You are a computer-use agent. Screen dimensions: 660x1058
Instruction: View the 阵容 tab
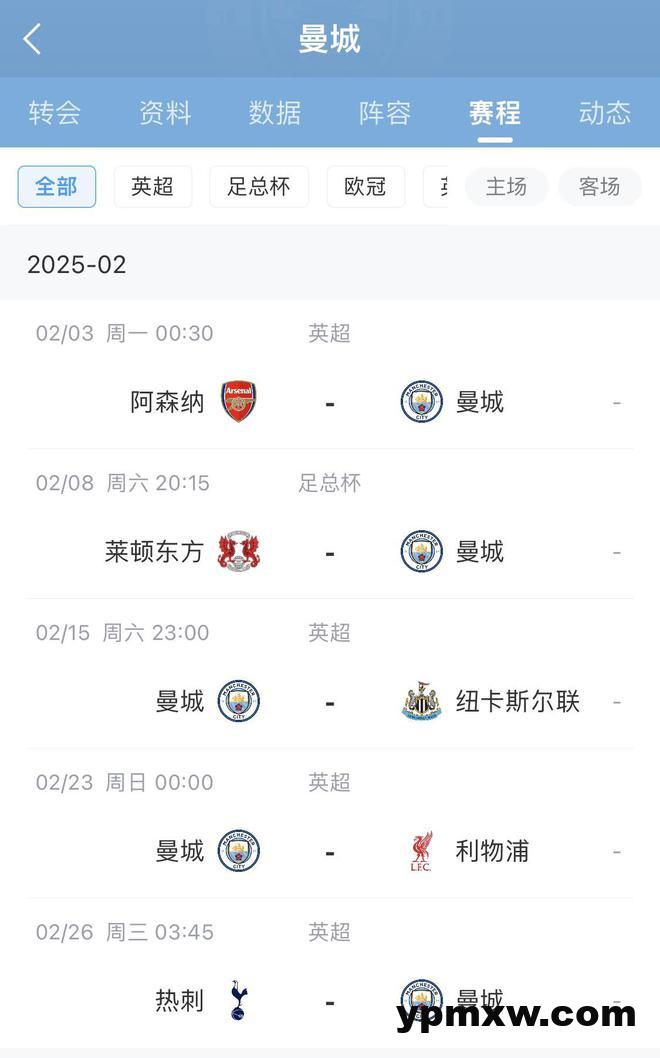tap(385, 112)
